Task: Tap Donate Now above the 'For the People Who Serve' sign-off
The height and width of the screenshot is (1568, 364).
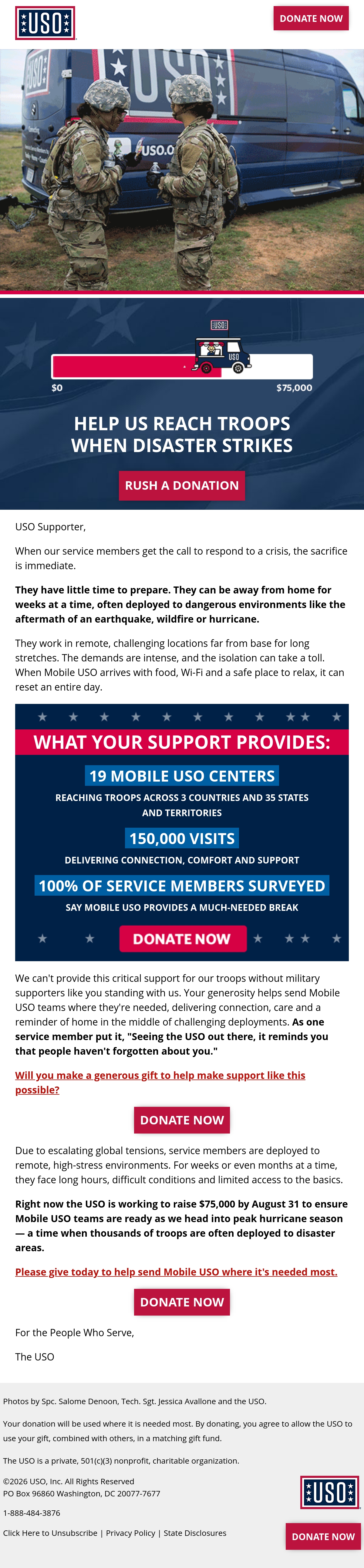Action: tap(182, 1302)
